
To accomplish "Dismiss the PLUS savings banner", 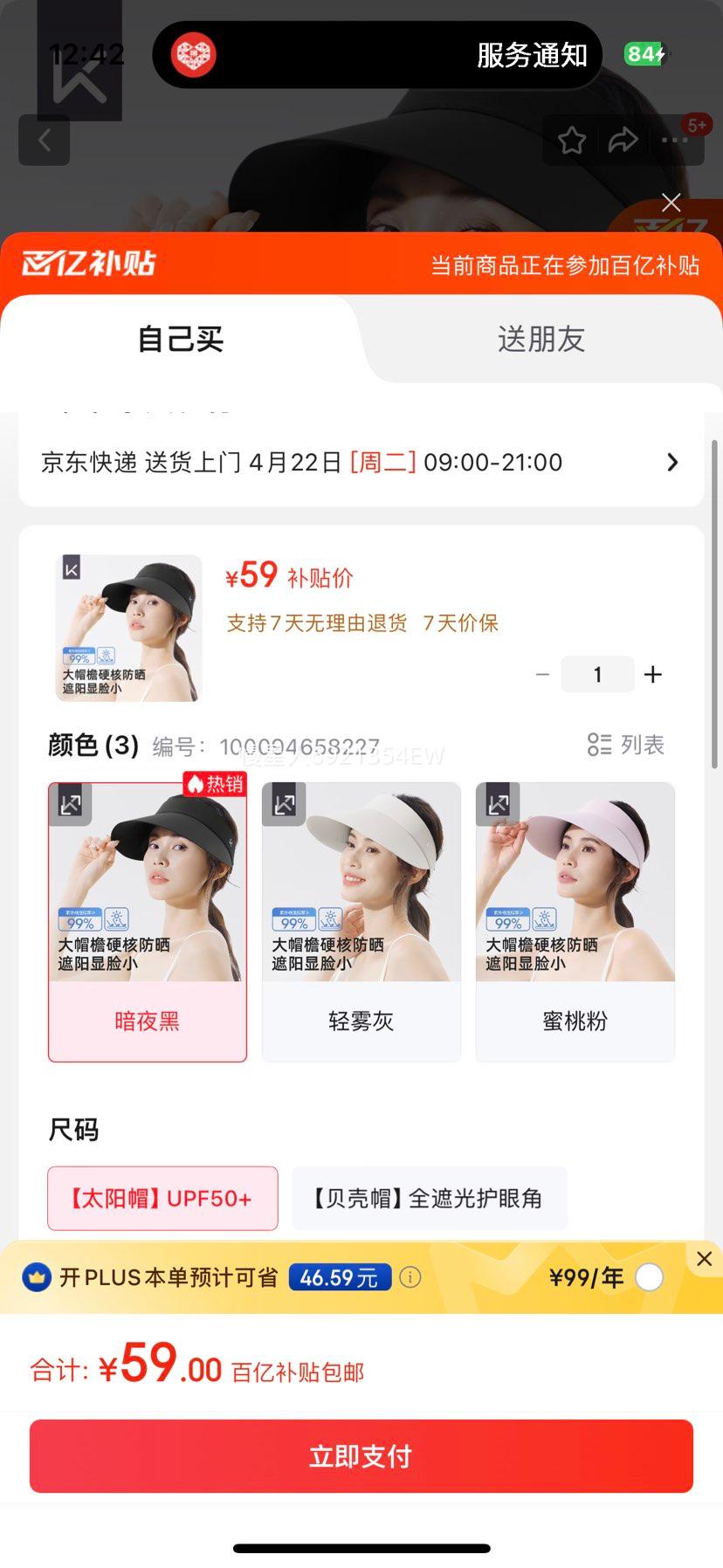I will (704, 1259).
